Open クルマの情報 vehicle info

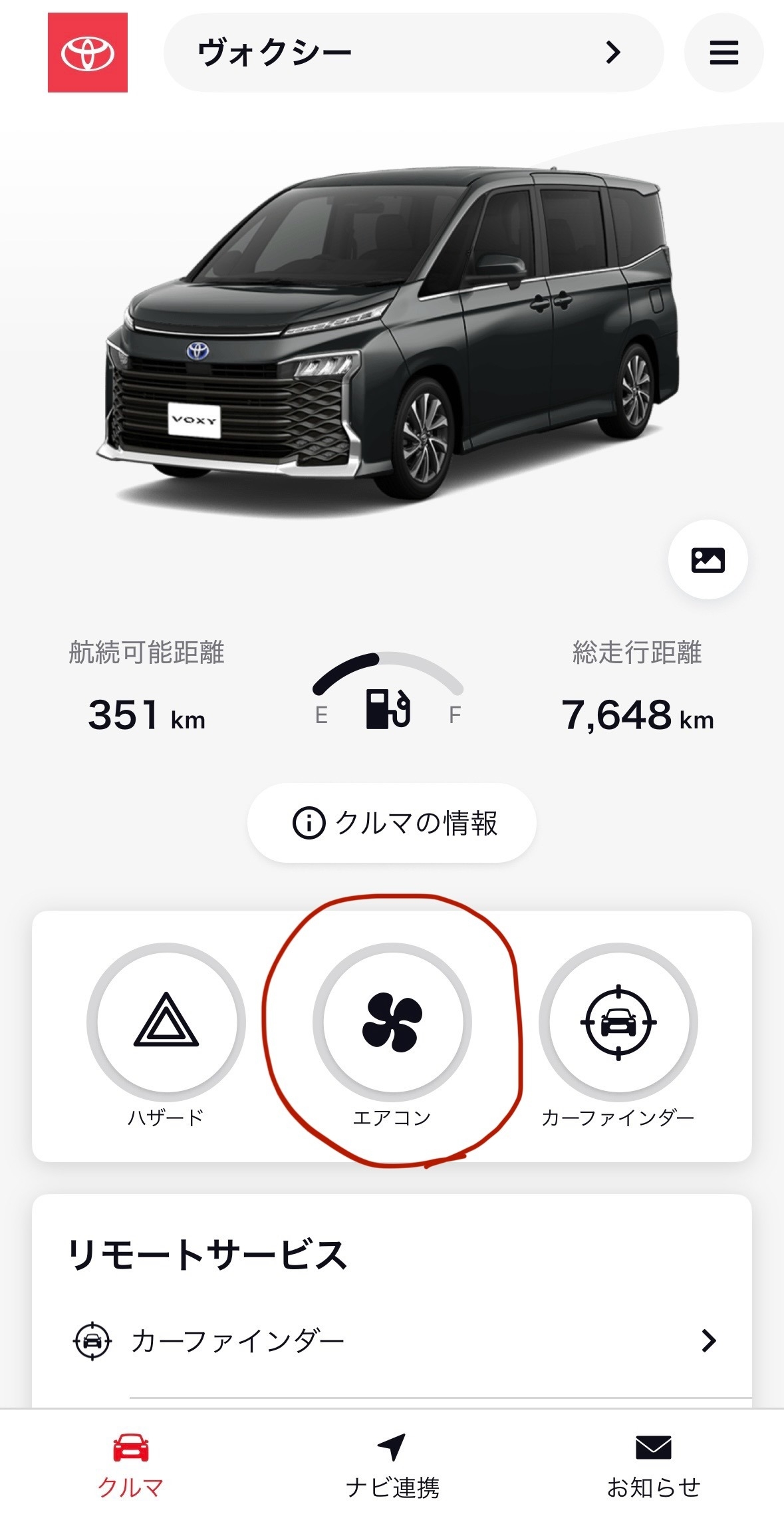(392, 823)
